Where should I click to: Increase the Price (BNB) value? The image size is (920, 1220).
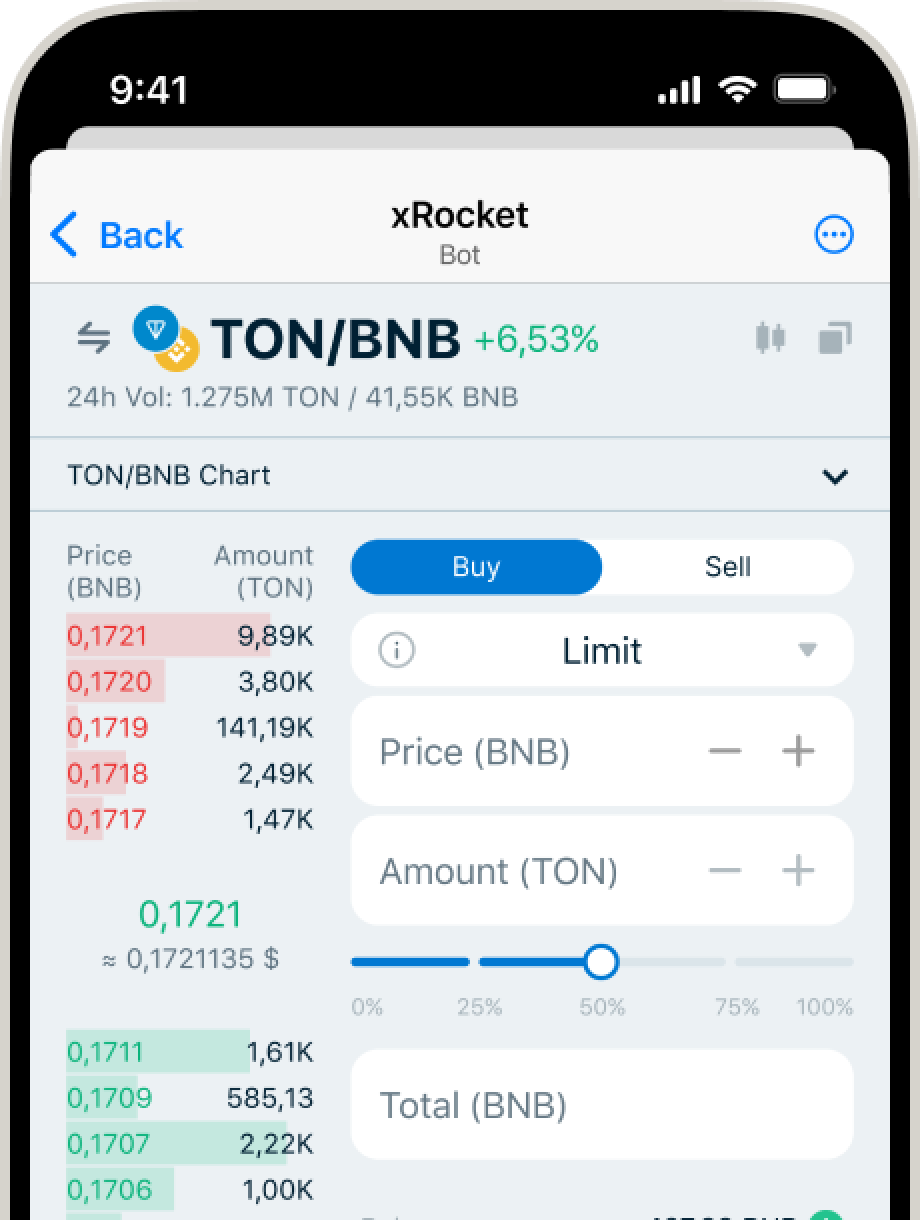tap(798, 752)
